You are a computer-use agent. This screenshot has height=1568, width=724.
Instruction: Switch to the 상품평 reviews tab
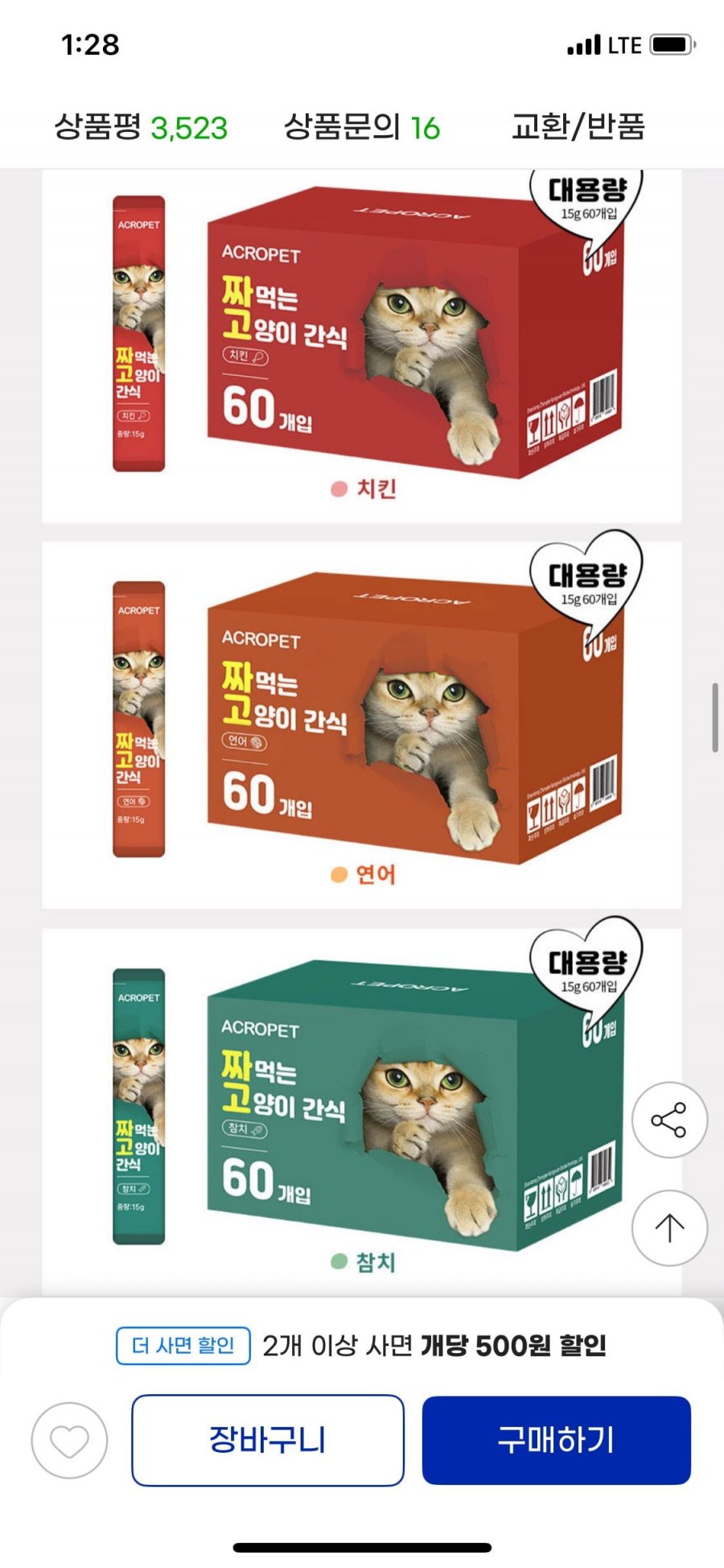click(x=141, y=127)
